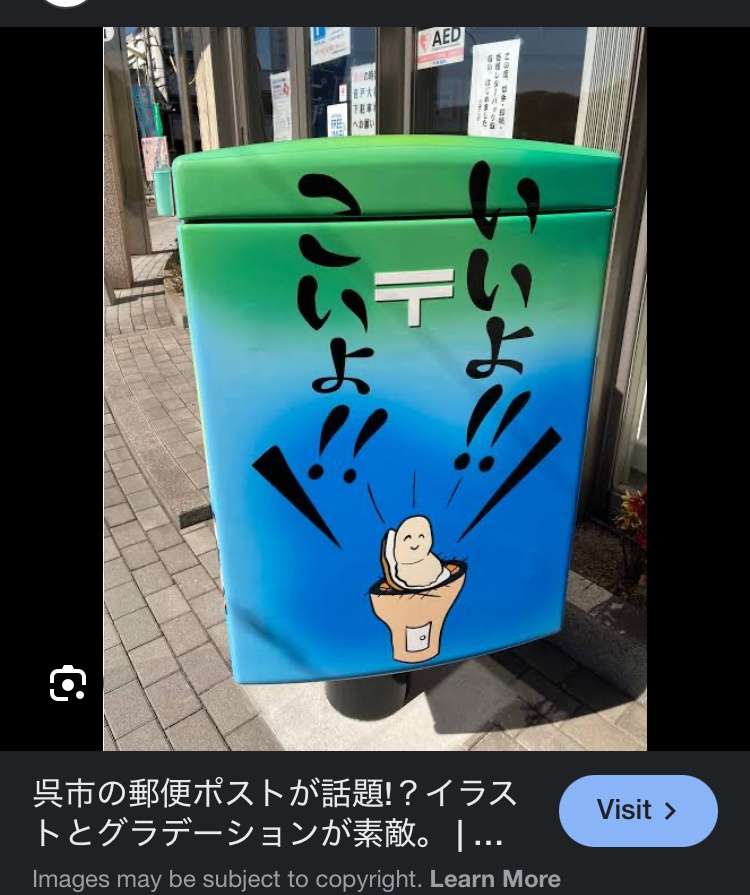
Task: Open the Kure mailbox article title
Action: pos(275,814)
